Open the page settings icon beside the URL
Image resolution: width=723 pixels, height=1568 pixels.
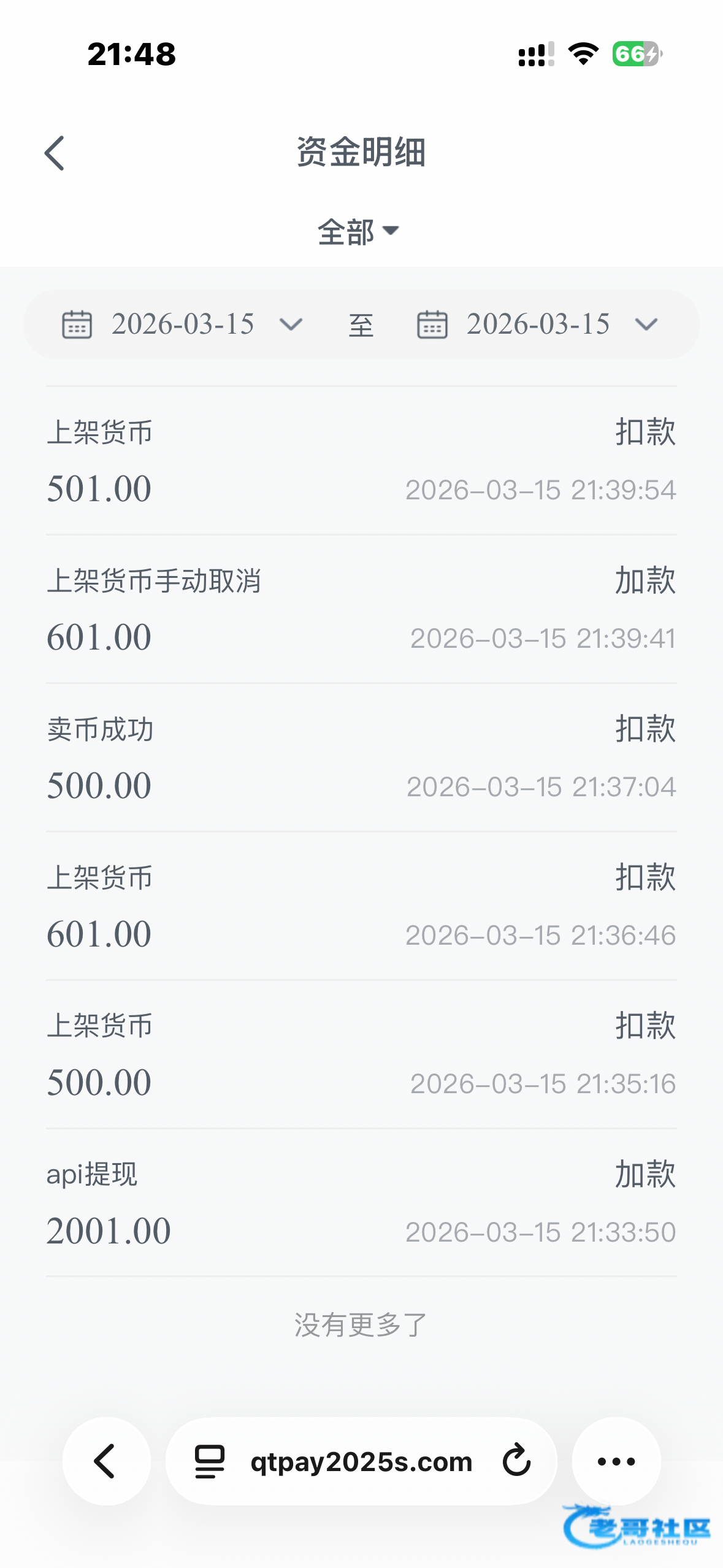[x=210, y=1461]
